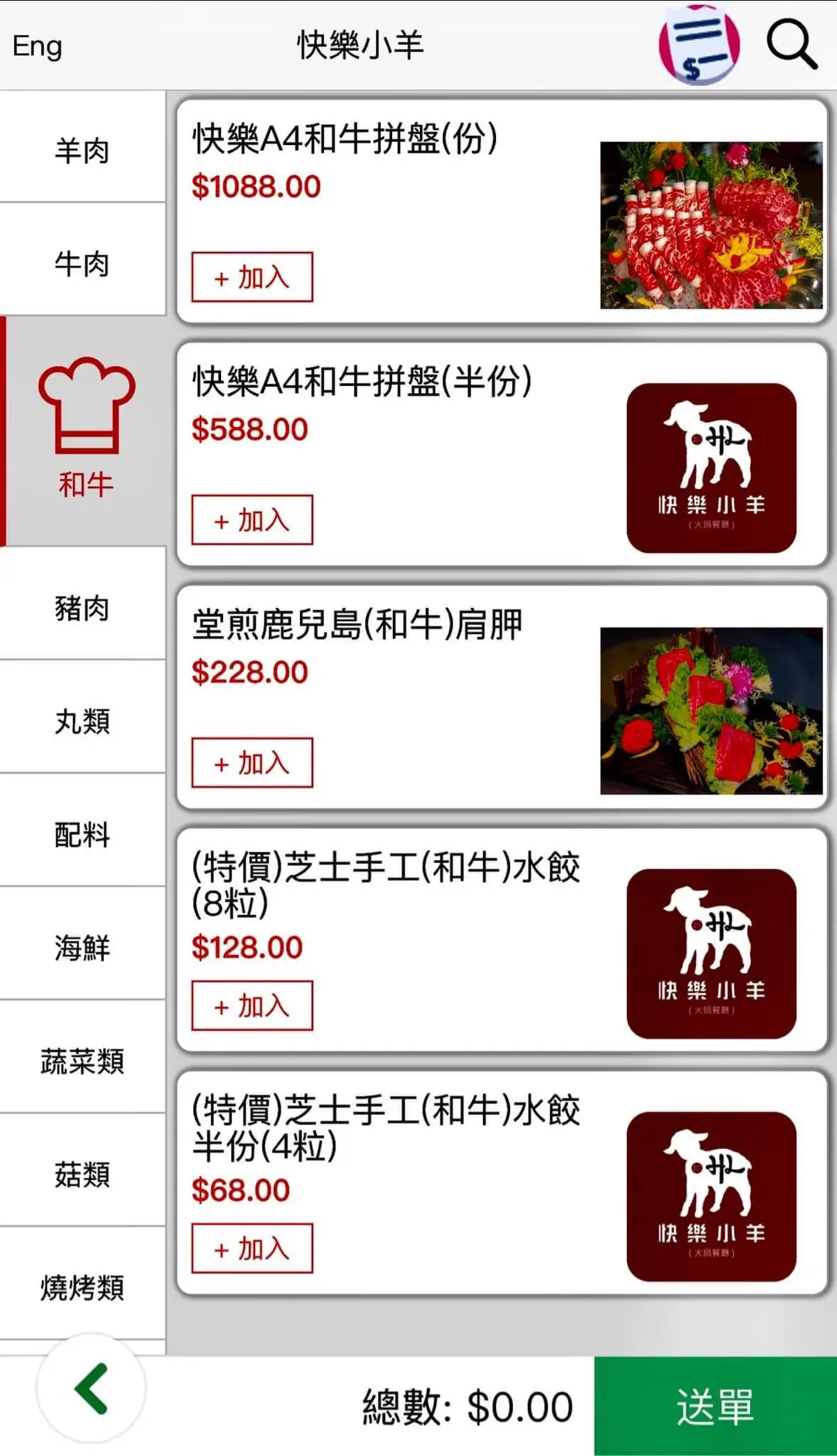837x1456 pixels.
Task: Open the 丸類 category
Action: coord(82,721)
